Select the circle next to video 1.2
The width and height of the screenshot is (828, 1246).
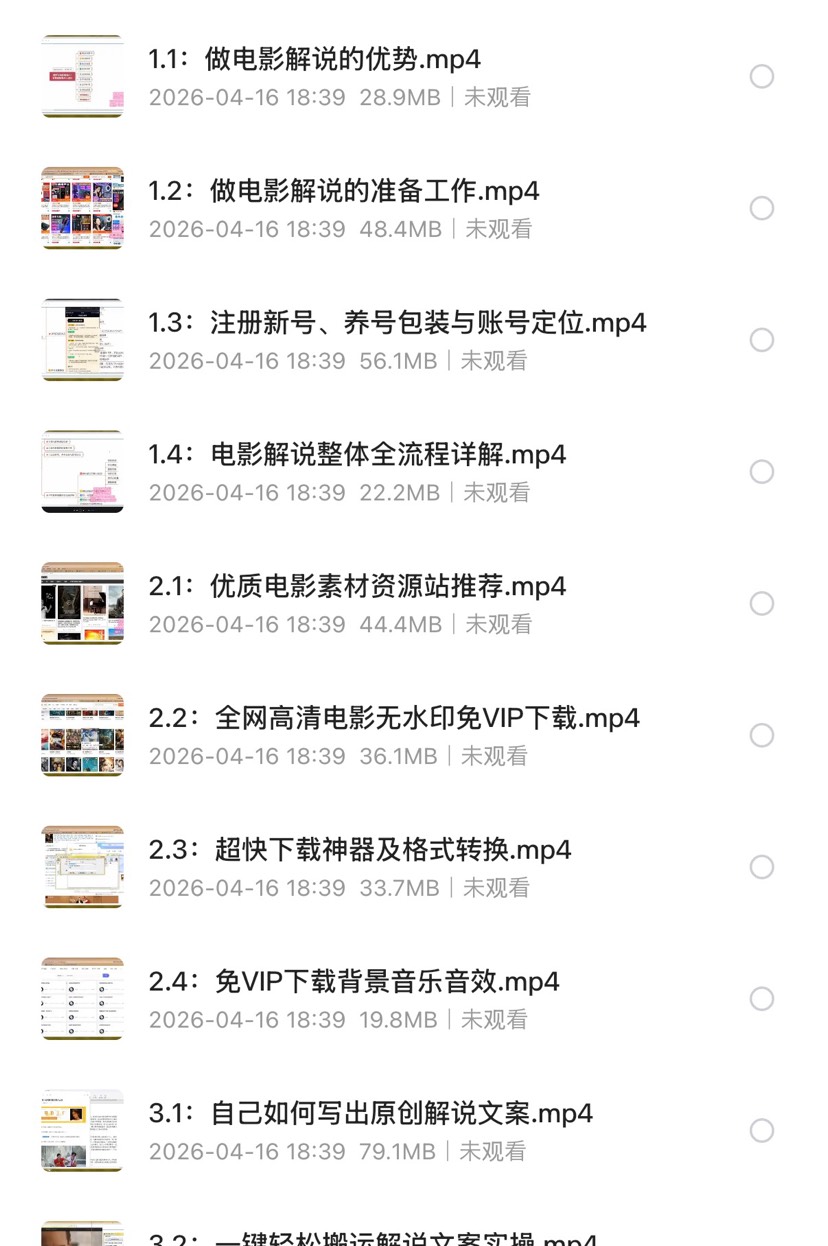[762, 208]
